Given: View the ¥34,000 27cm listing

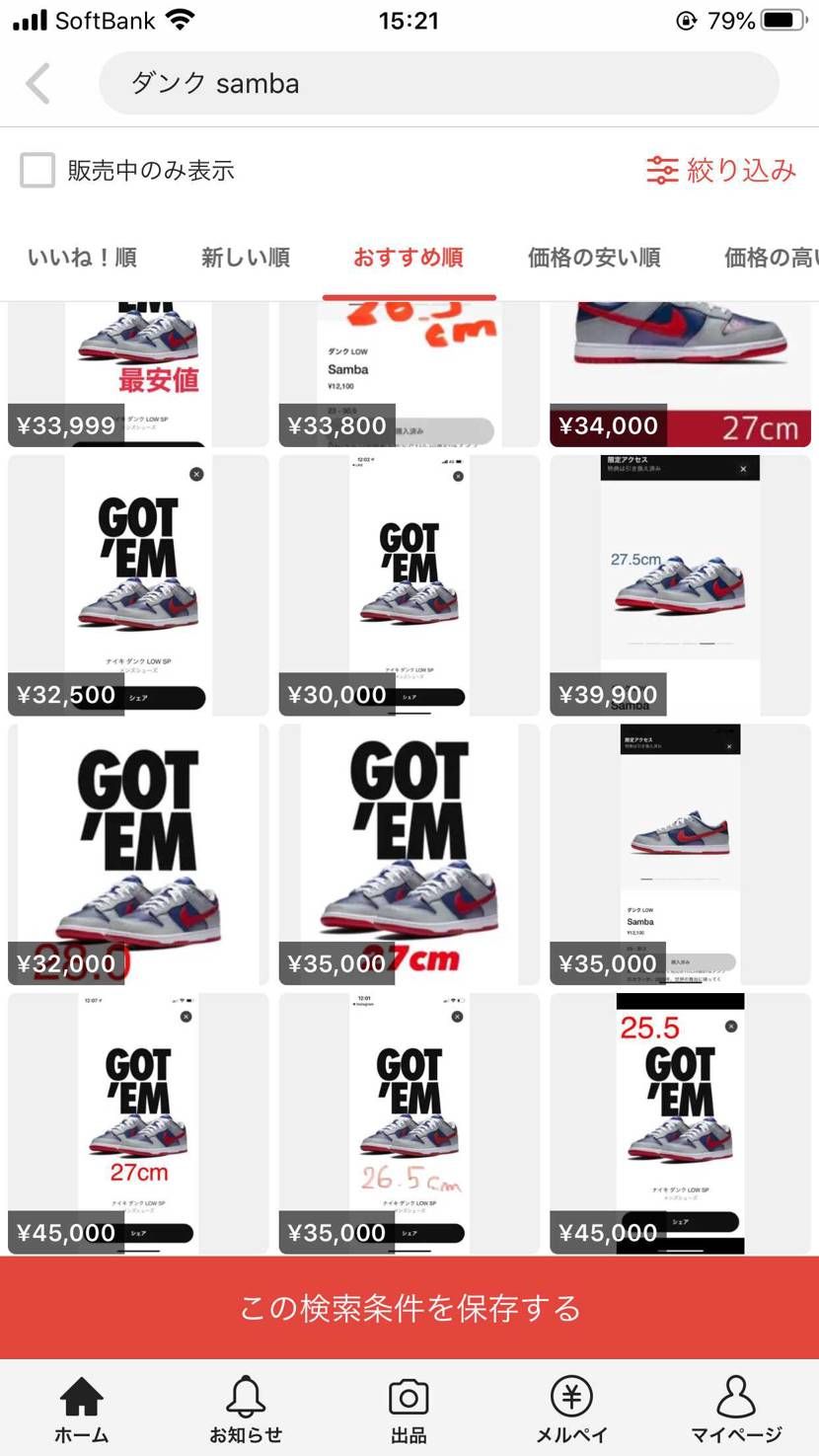Looking at the screenshot, I should pos(680,375).
